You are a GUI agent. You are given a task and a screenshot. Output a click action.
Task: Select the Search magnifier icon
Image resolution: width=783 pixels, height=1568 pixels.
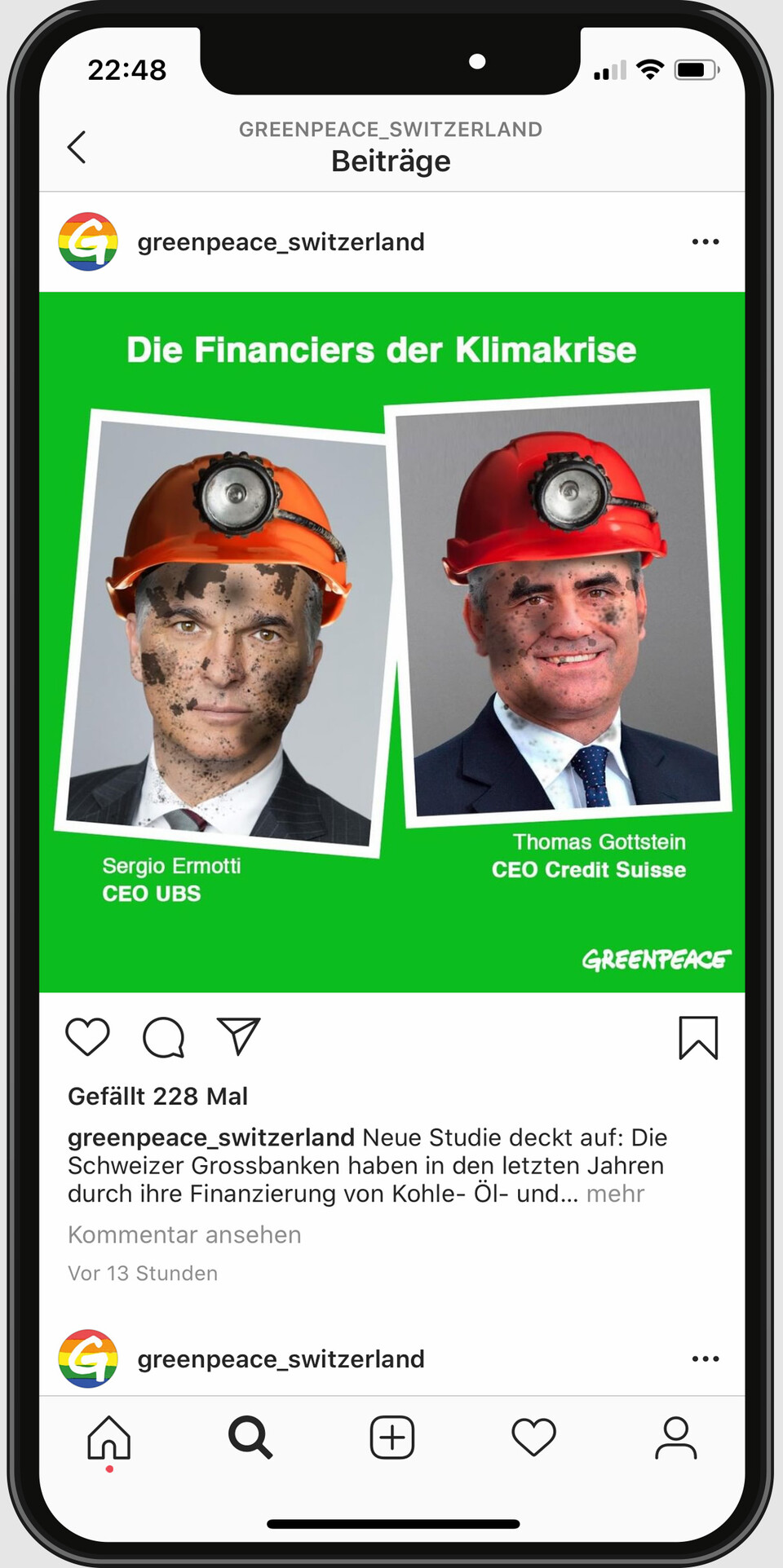click(250, 1438)
